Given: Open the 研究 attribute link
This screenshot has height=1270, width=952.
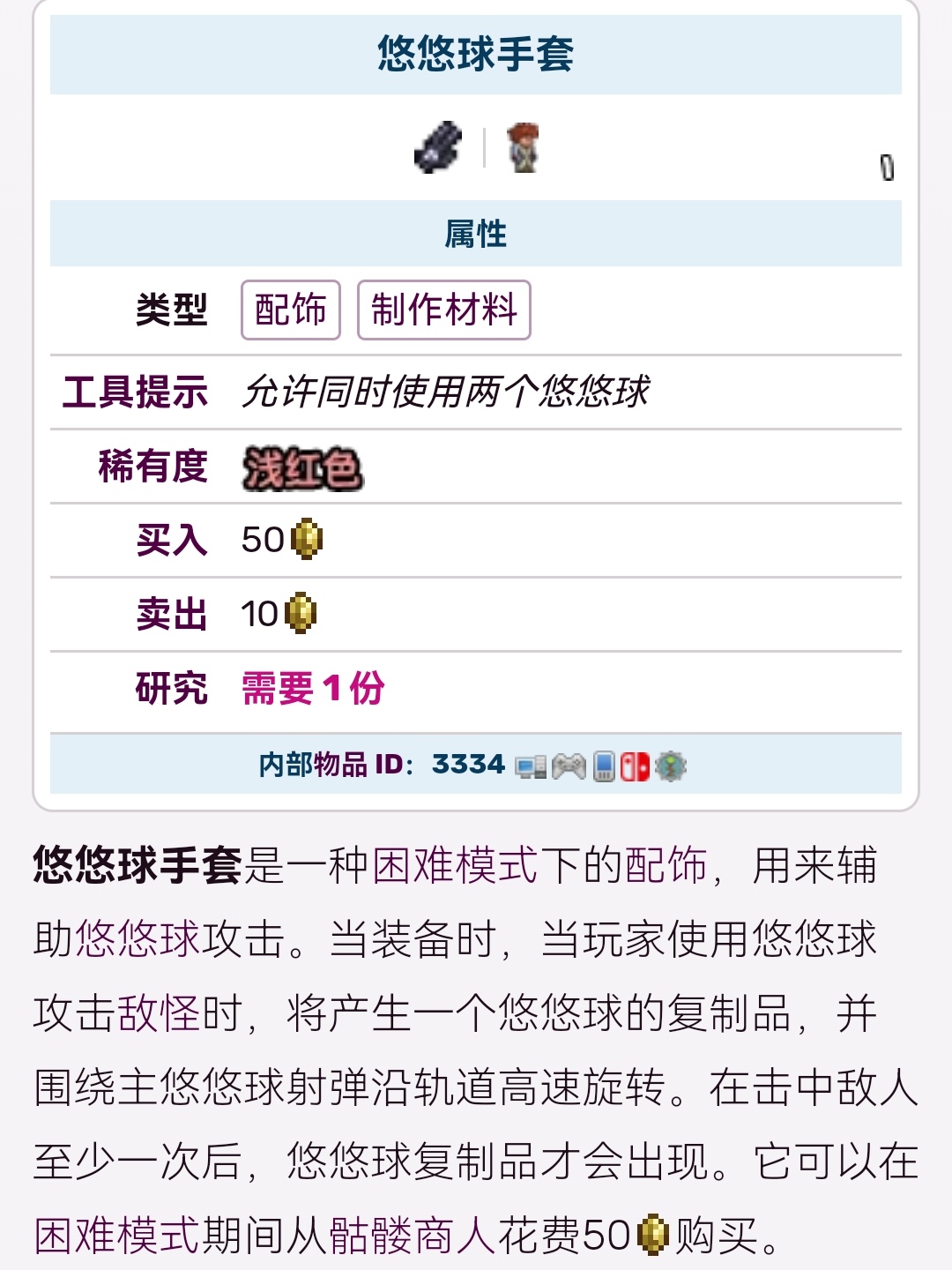Looking at the screenshot, I should pyautogui.click(x=171, y=689).
